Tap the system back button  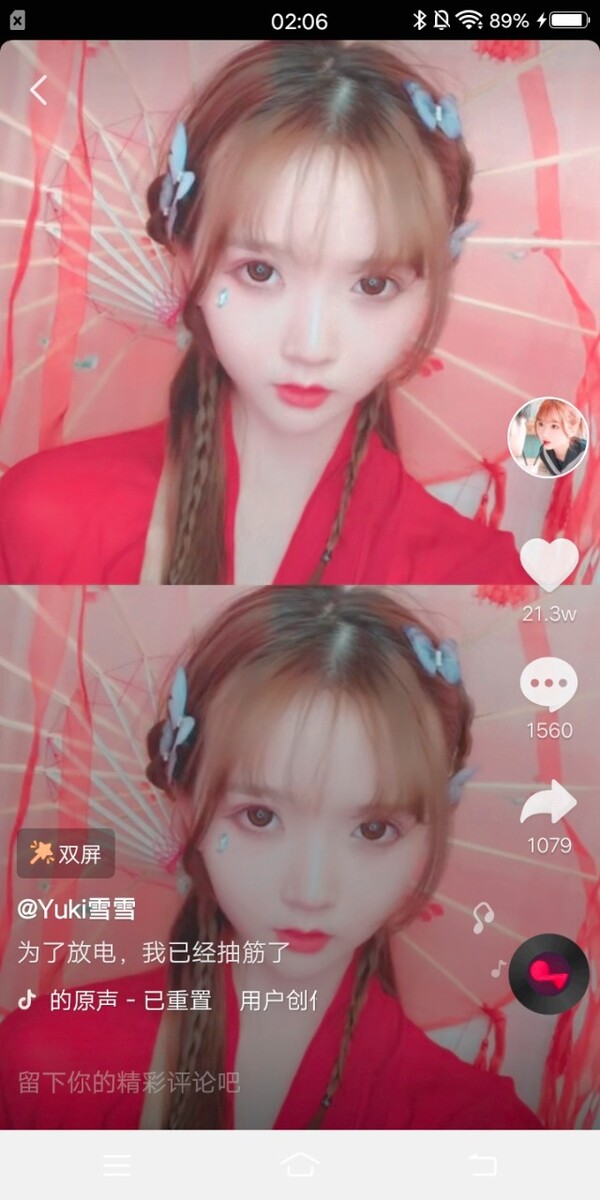[x=482, y=1165]
